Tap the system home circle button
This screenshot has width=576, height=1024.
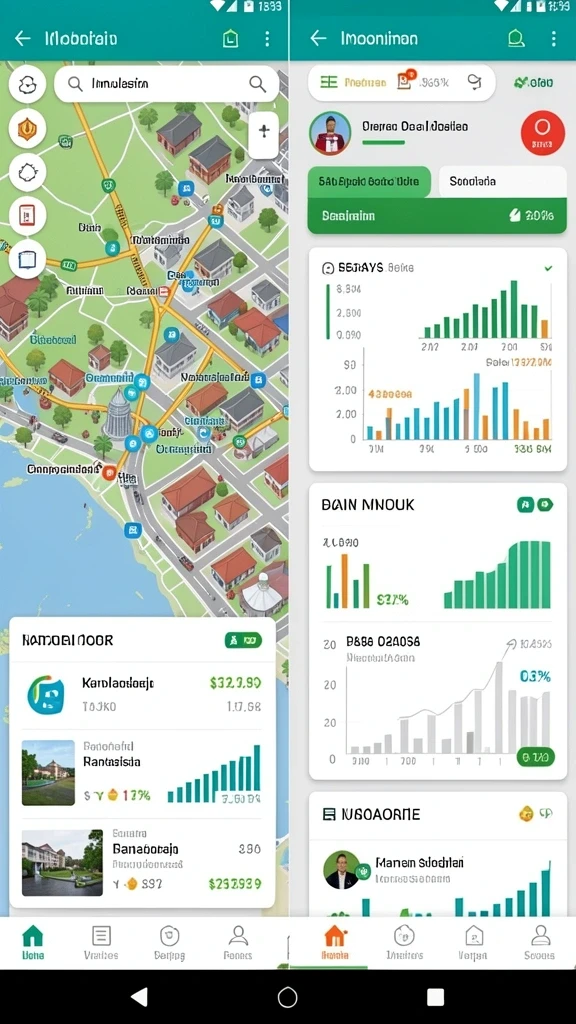287,997
